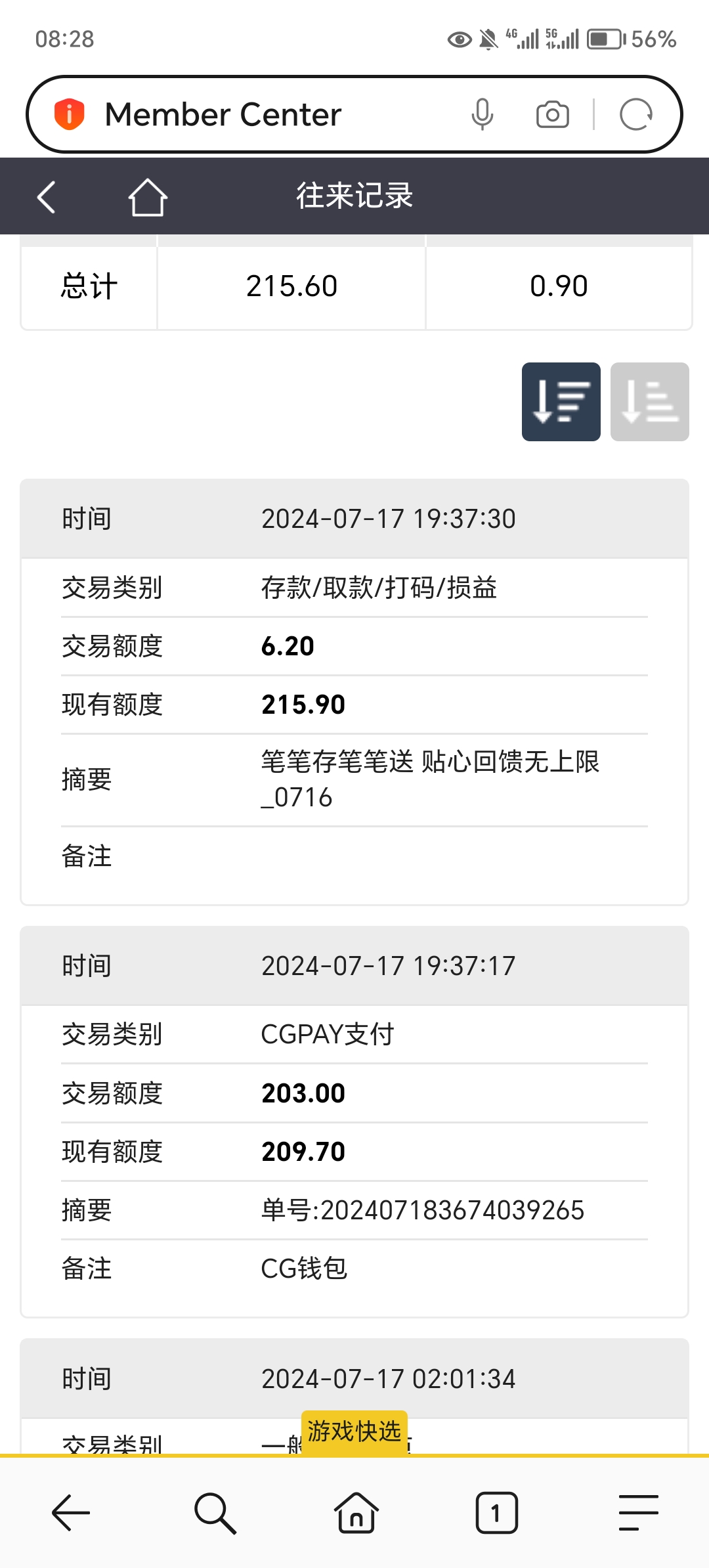Go back from the 往来记录 page

click(x=47, y=197)
